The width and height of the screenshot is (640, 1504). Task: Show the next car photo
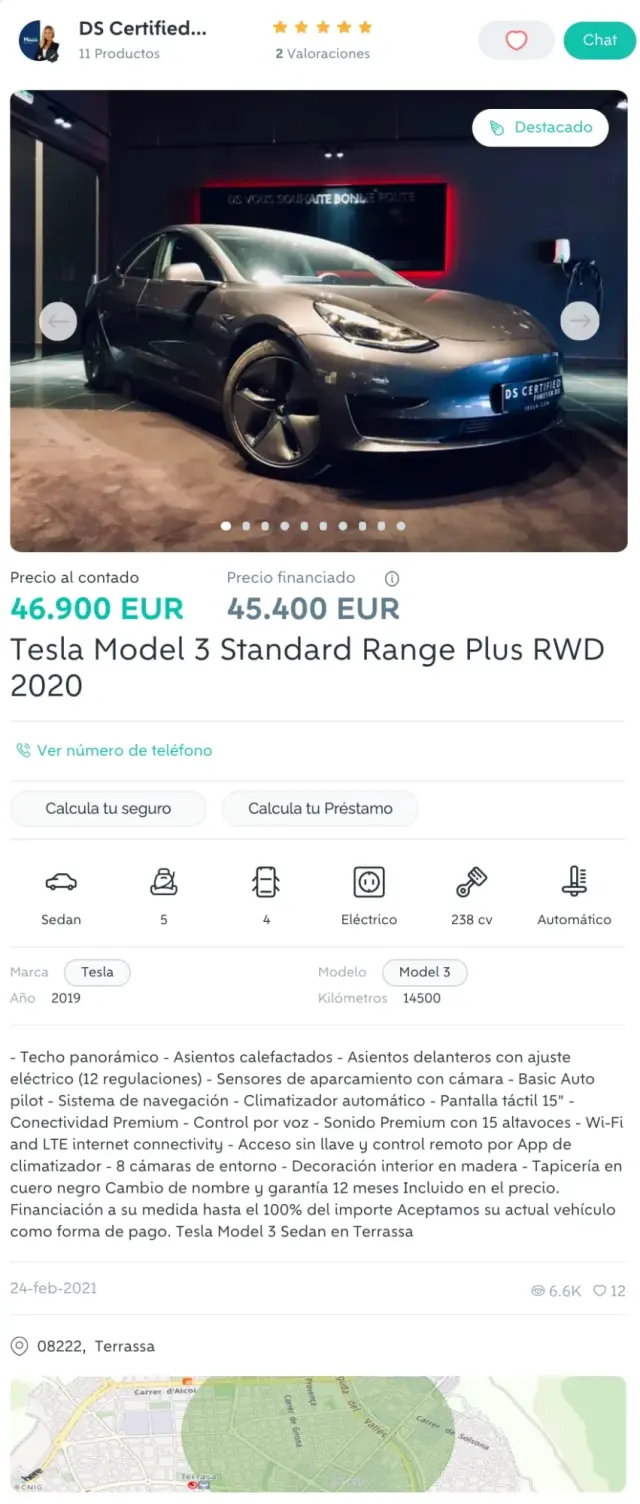coord(580,321)
